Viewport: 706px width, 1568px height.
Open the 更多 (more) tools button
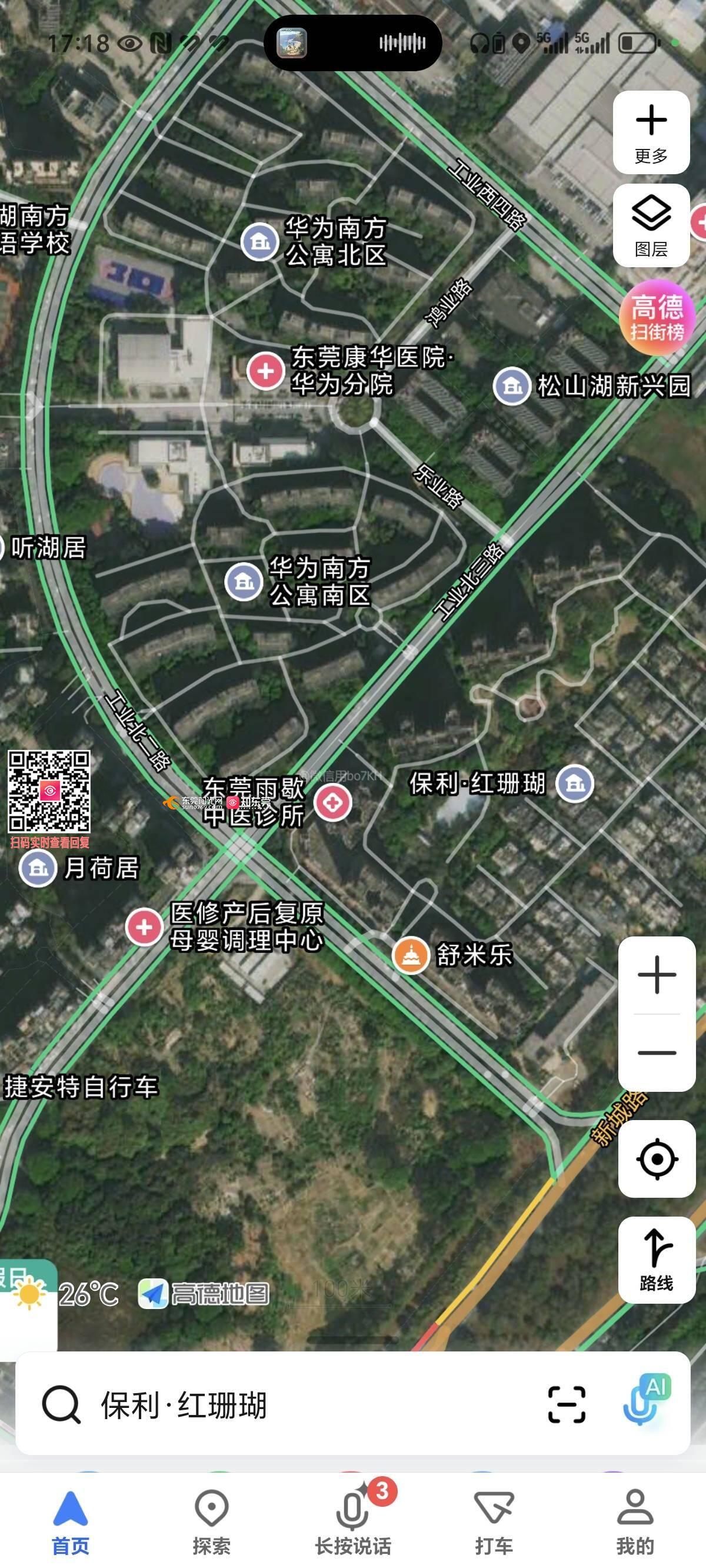(651, 132)
